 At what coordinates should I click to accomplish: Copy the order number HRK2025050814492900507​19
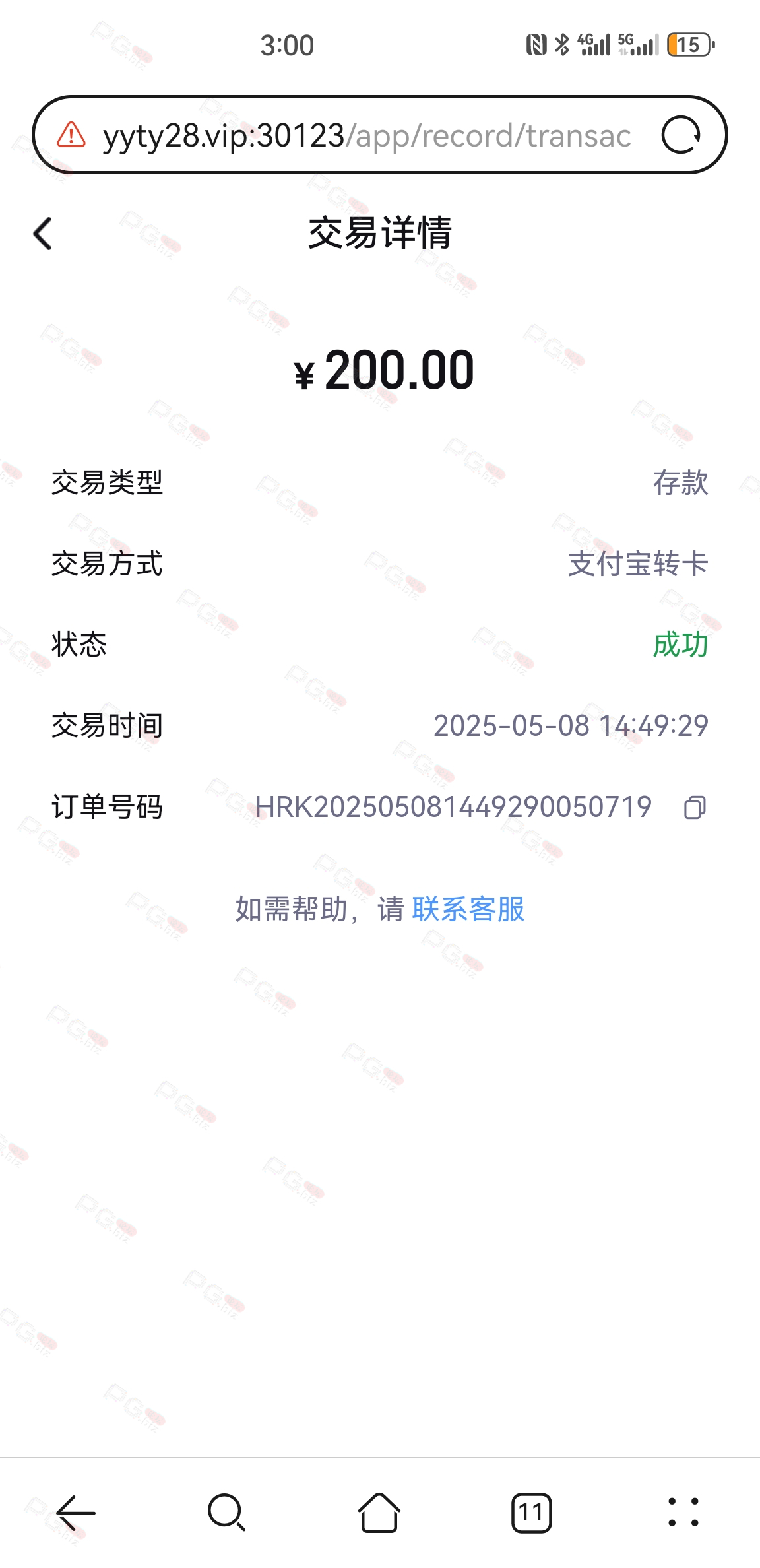pos(695,807)
